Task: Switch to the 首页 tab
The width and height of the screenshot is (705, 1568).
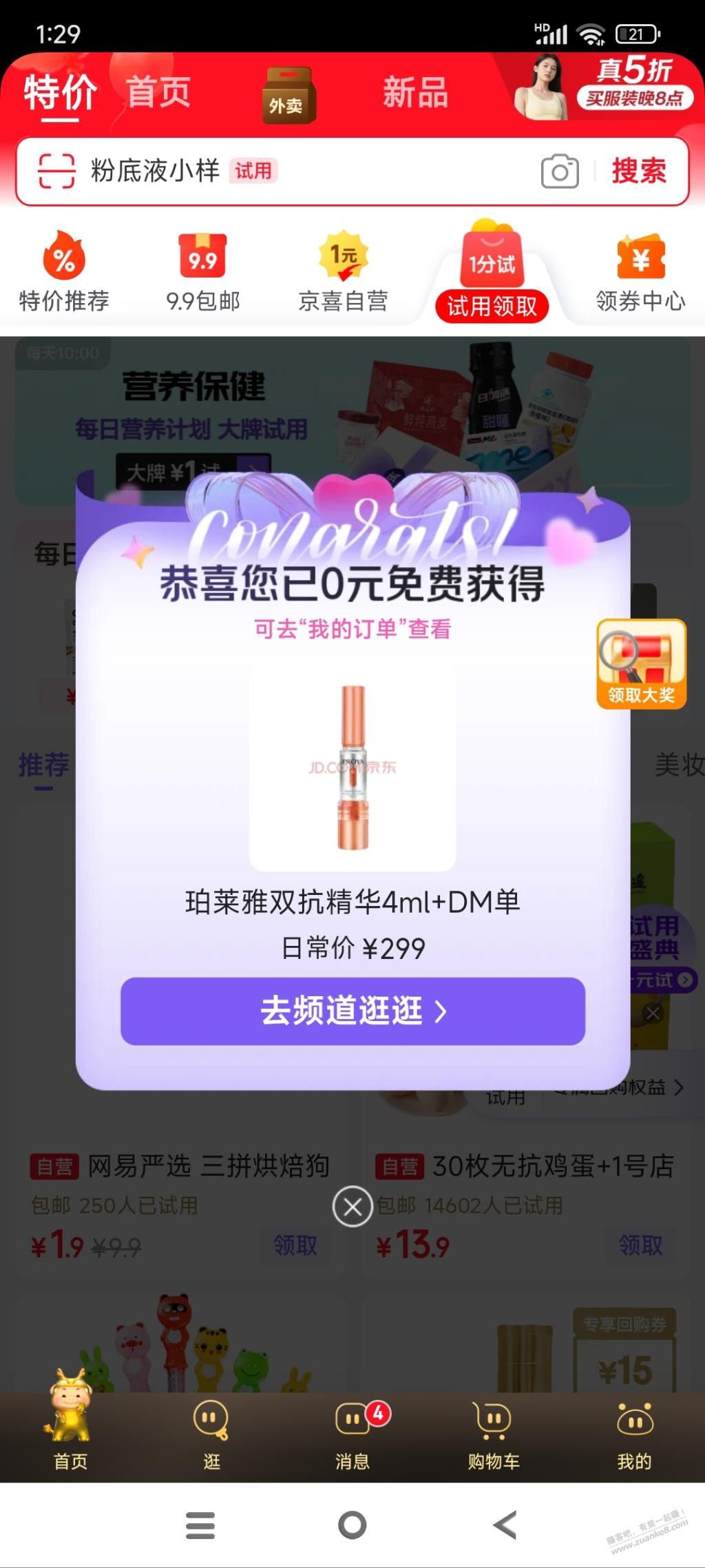Action: coord(160,92)
